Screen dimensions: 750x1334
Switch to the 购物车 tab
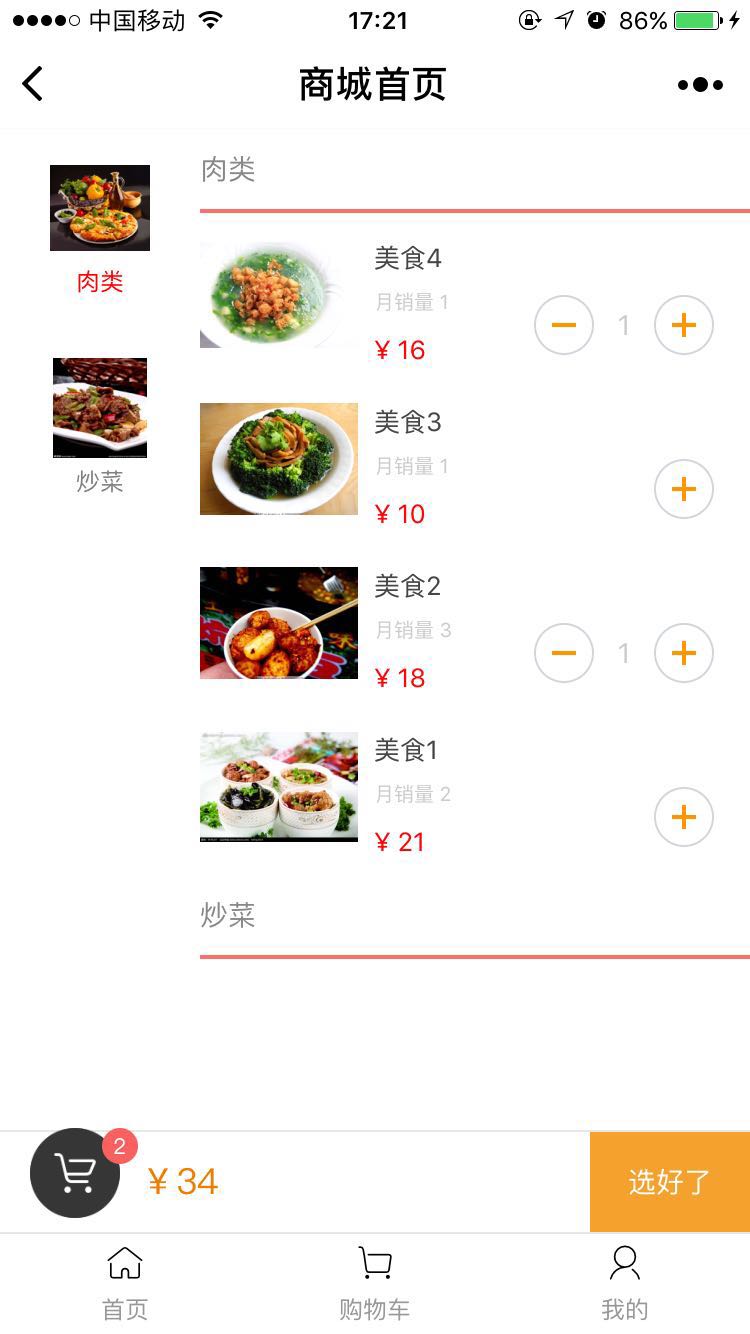click(375, 1283)
